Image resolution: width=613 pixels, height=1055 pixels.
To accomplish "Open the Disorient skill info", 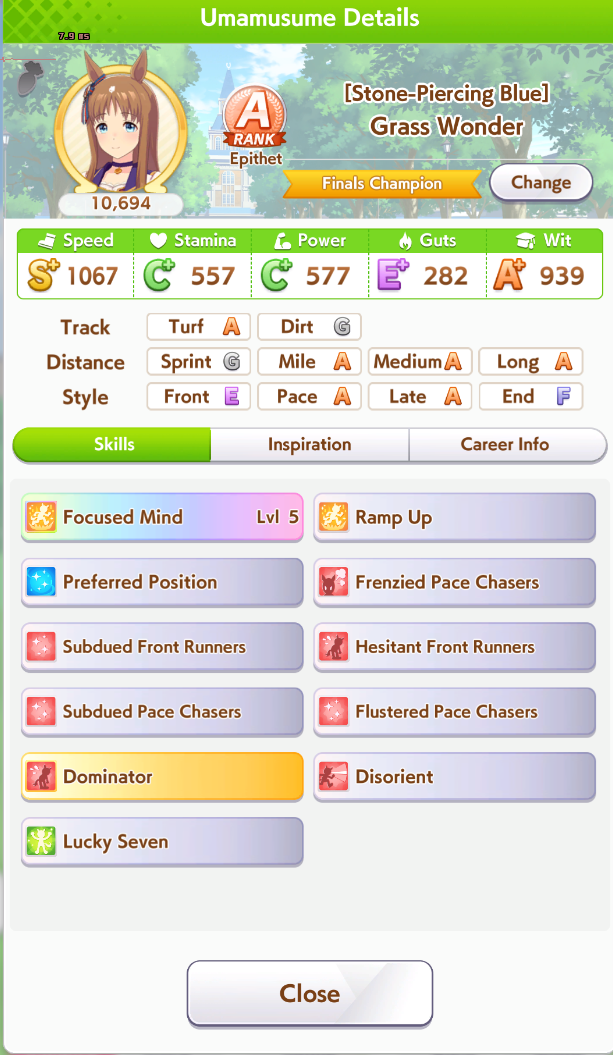I will 454,777.
